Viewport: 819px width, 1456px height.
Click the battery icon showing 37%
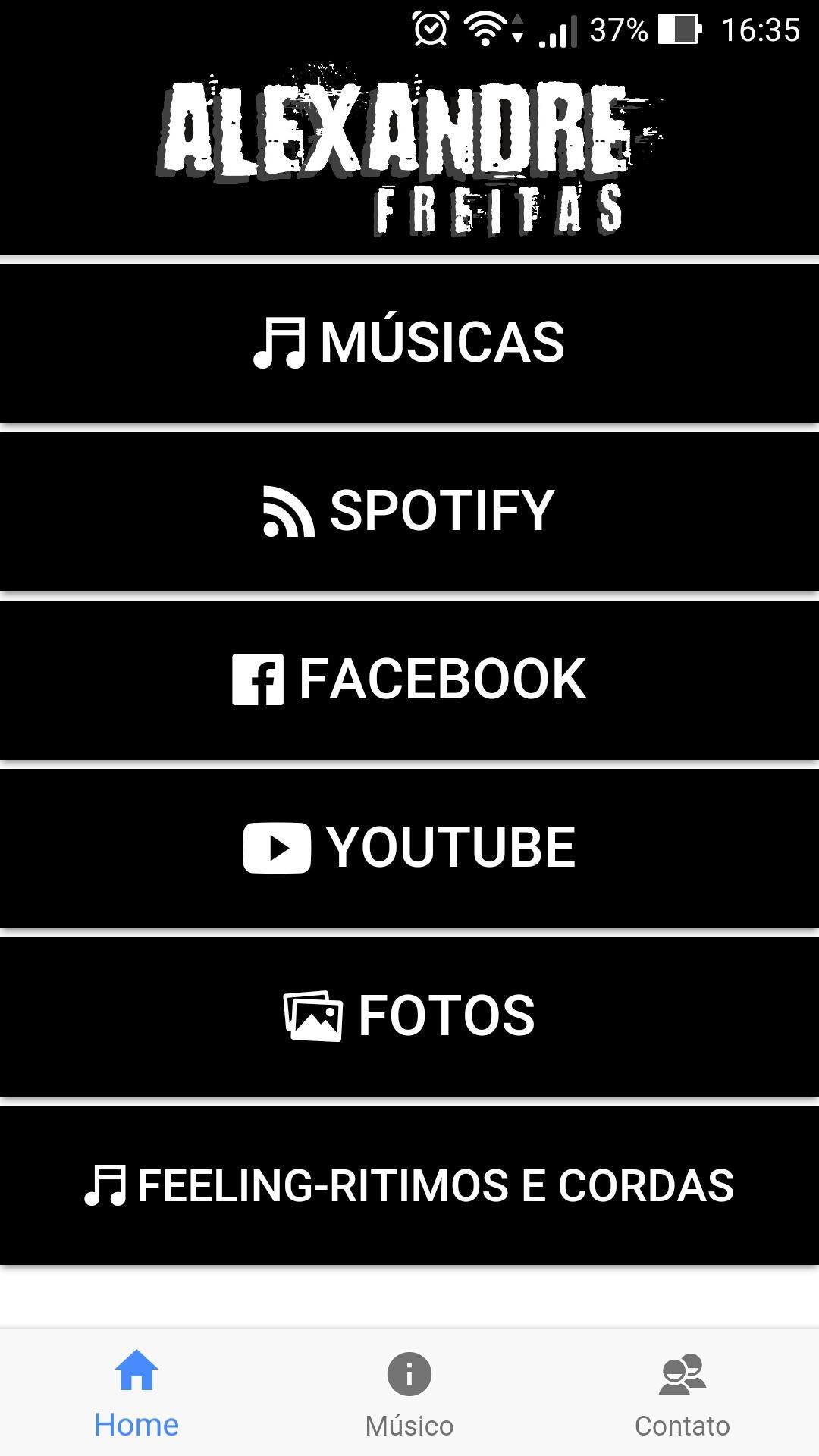[681, 29]
